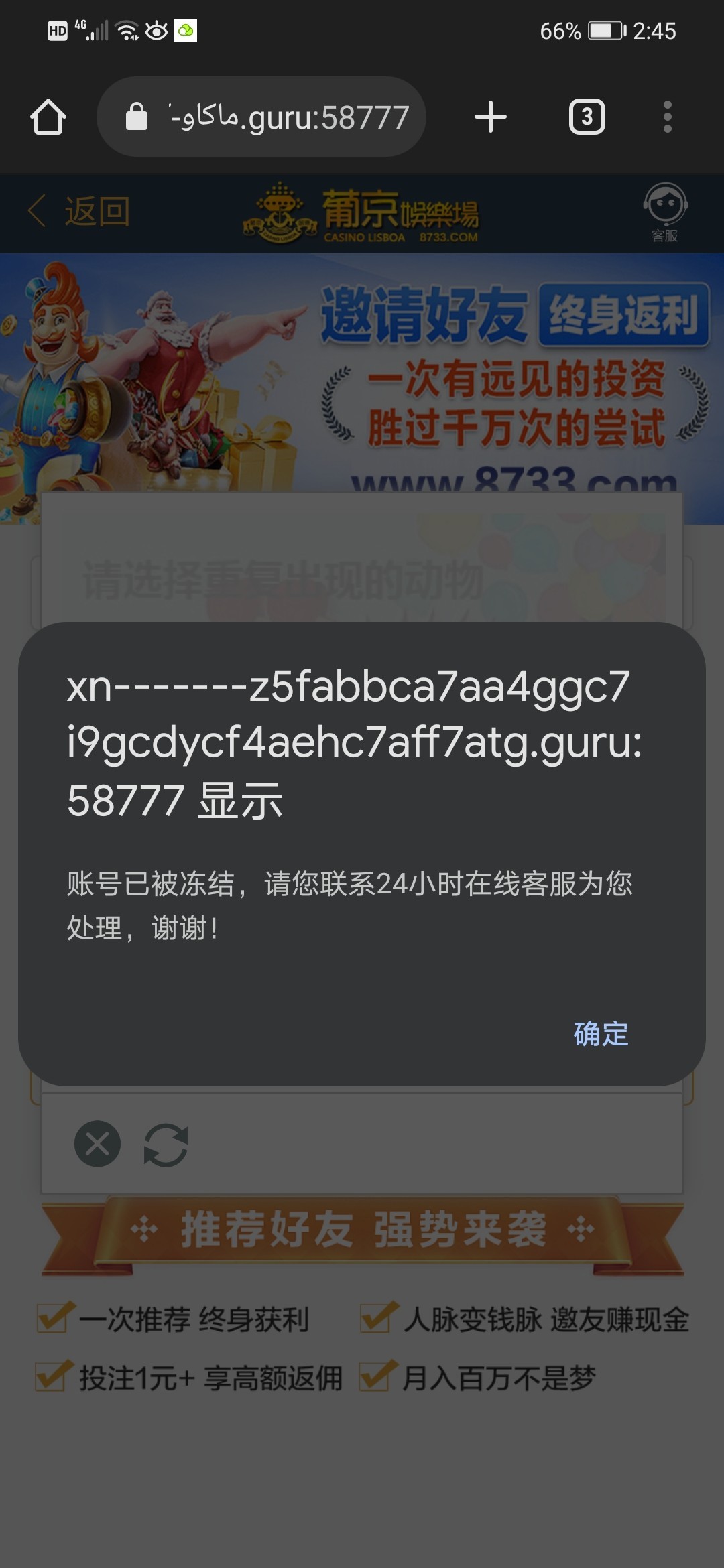Confirm the alert with 确定
The height and width of the screenshot is (1568, 724).
601,1034
